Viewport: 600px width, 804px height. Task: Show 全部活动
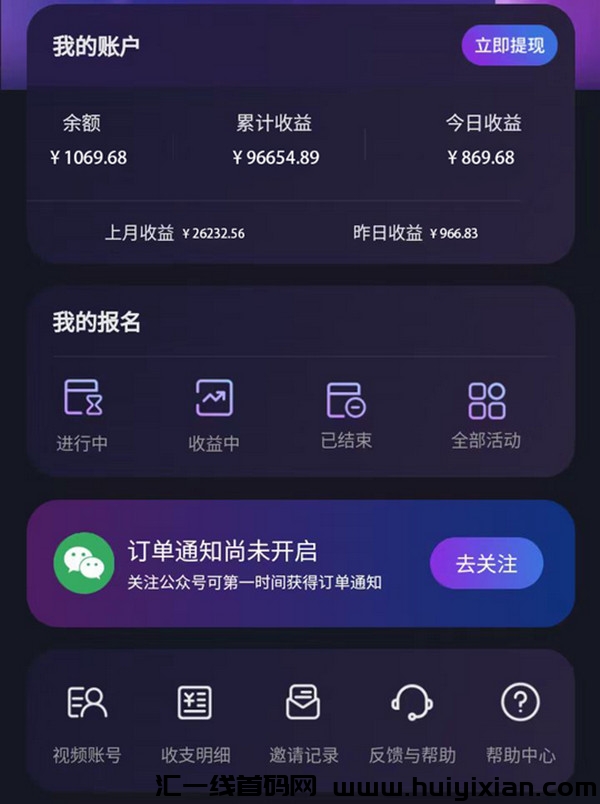click(486, 412)
